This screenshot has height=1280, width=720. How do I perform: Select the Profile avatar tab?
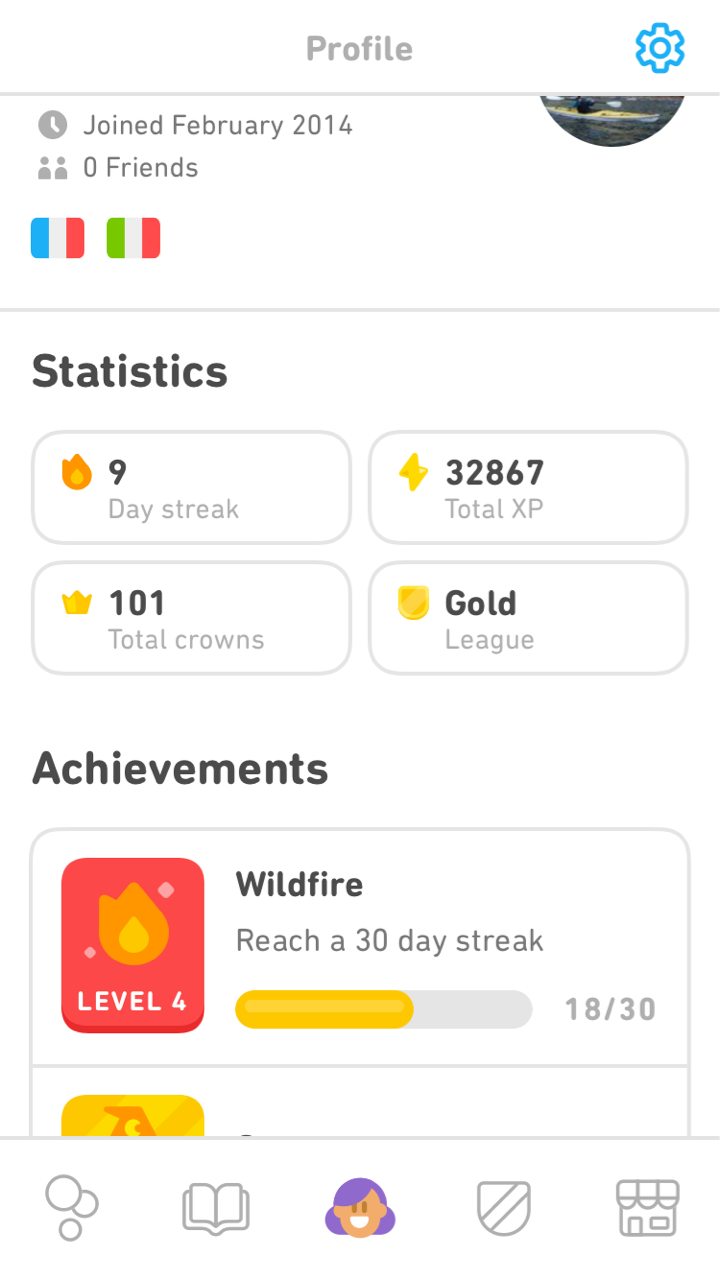(360, 1208)
